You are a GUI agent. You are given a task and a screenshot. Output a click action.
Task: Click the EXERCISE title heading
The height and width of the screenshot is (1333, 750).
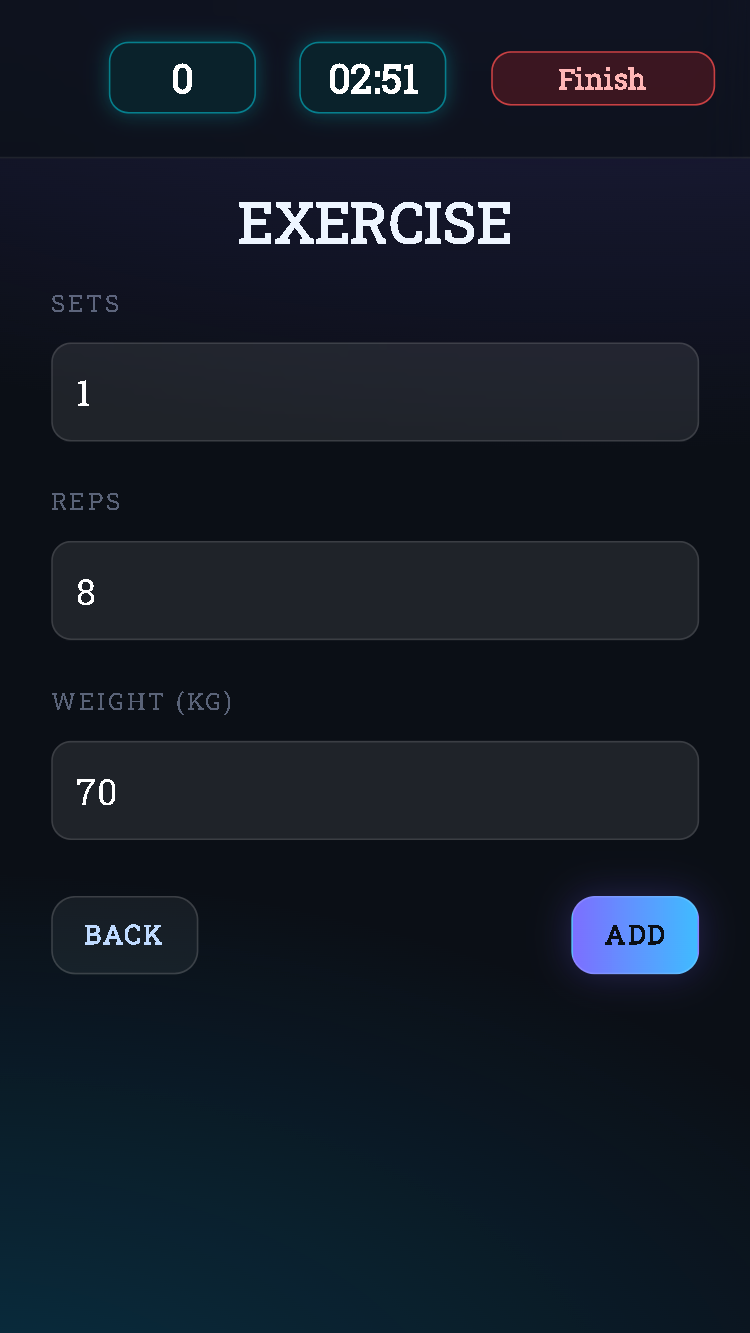[x=375, y=222]
